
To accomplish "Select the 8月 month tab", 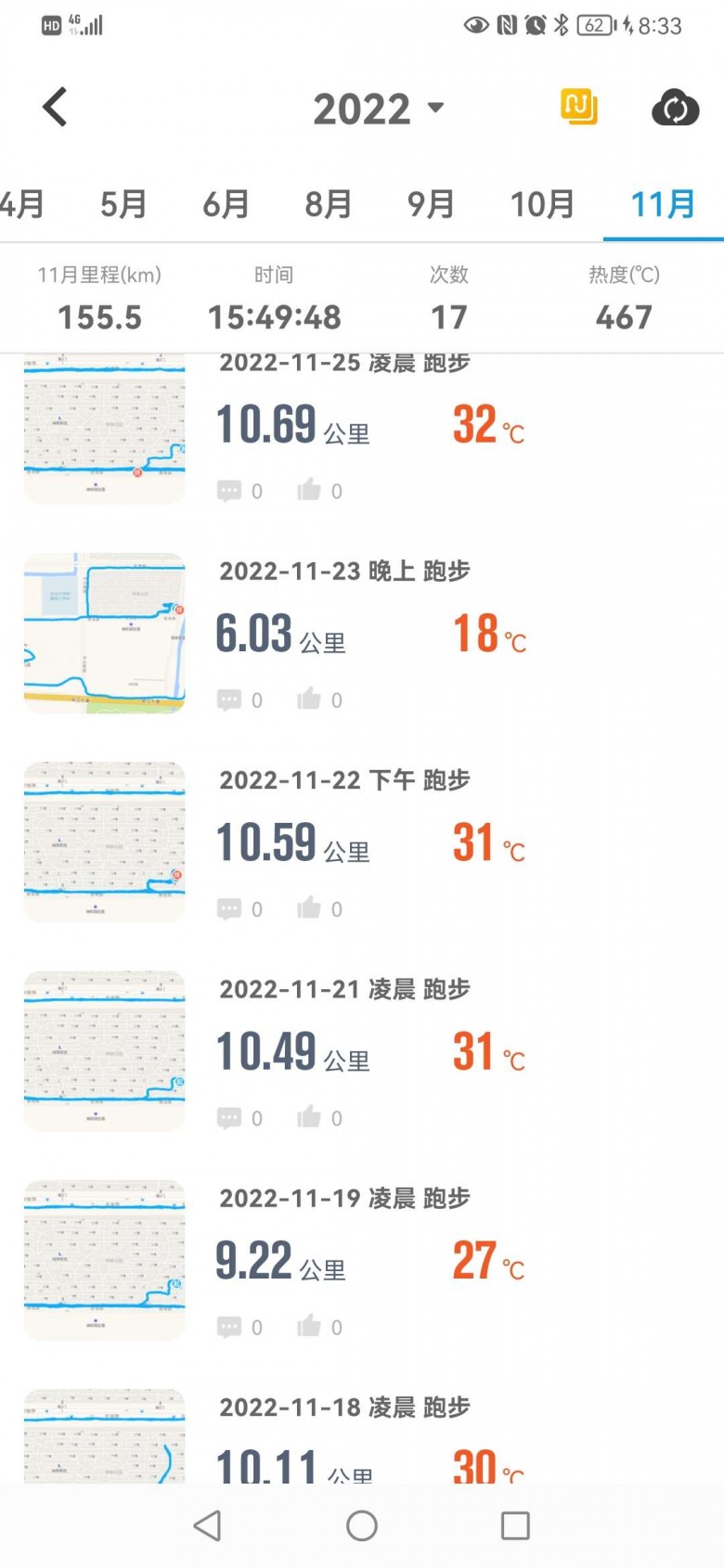I will pos(328,204).
